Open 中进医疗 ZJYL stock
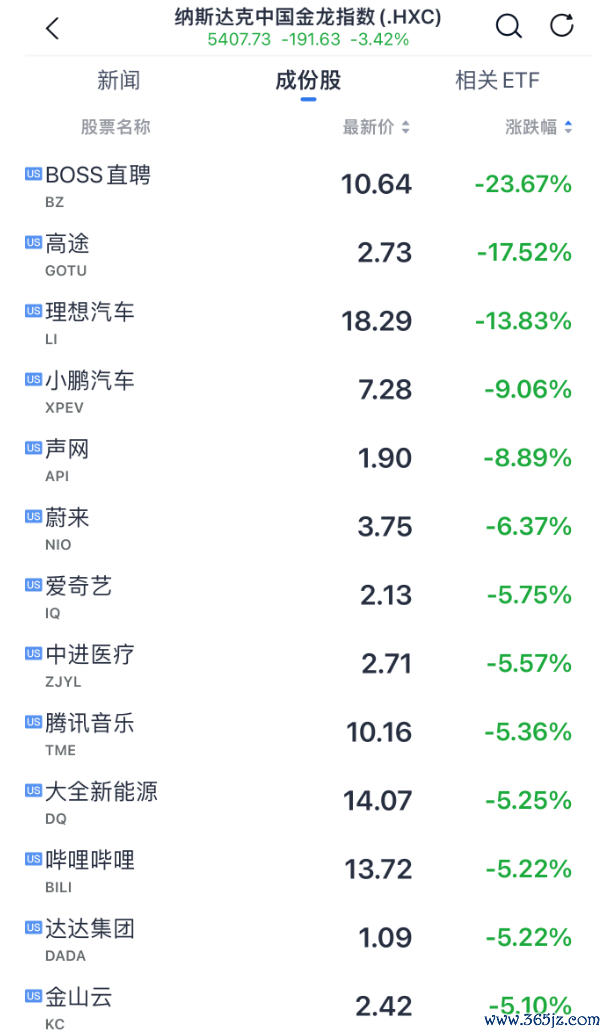Screen dimensions: 607x1035 pos(304,666)
